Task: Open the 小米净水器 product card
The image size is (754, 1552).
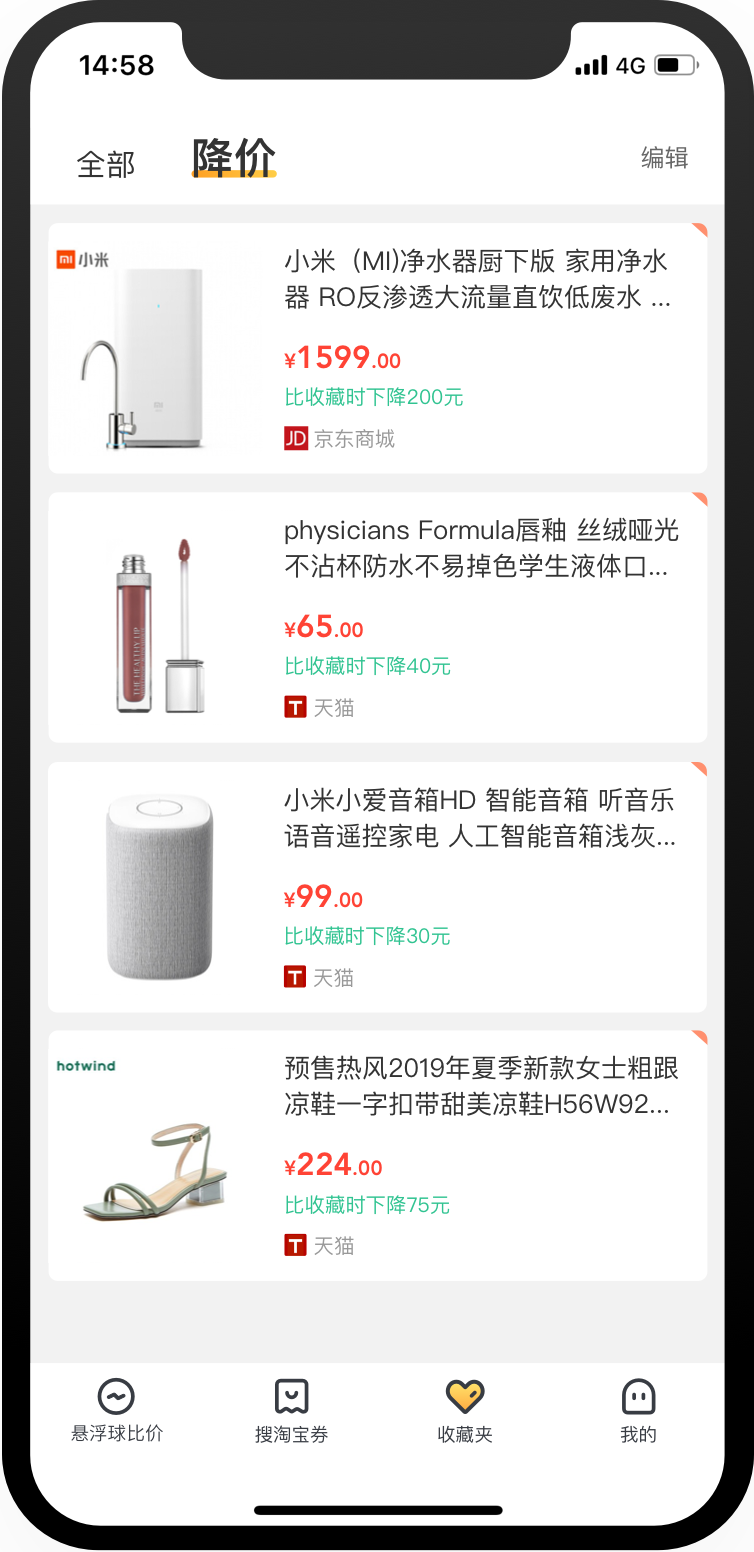Action: (x=377, y=348)
